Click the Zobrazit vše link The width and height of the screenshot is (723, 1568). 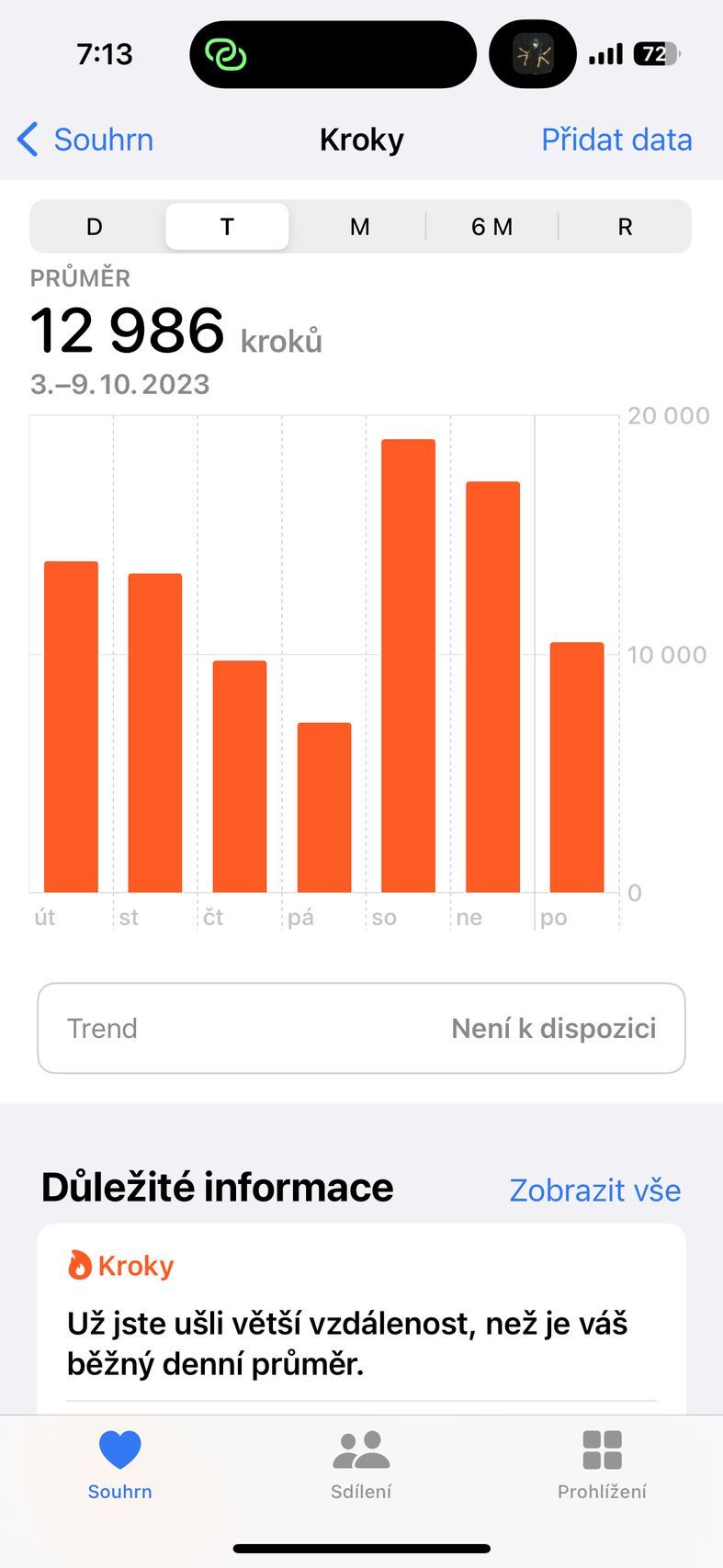pyautogui.click(x=595, y=1189)
